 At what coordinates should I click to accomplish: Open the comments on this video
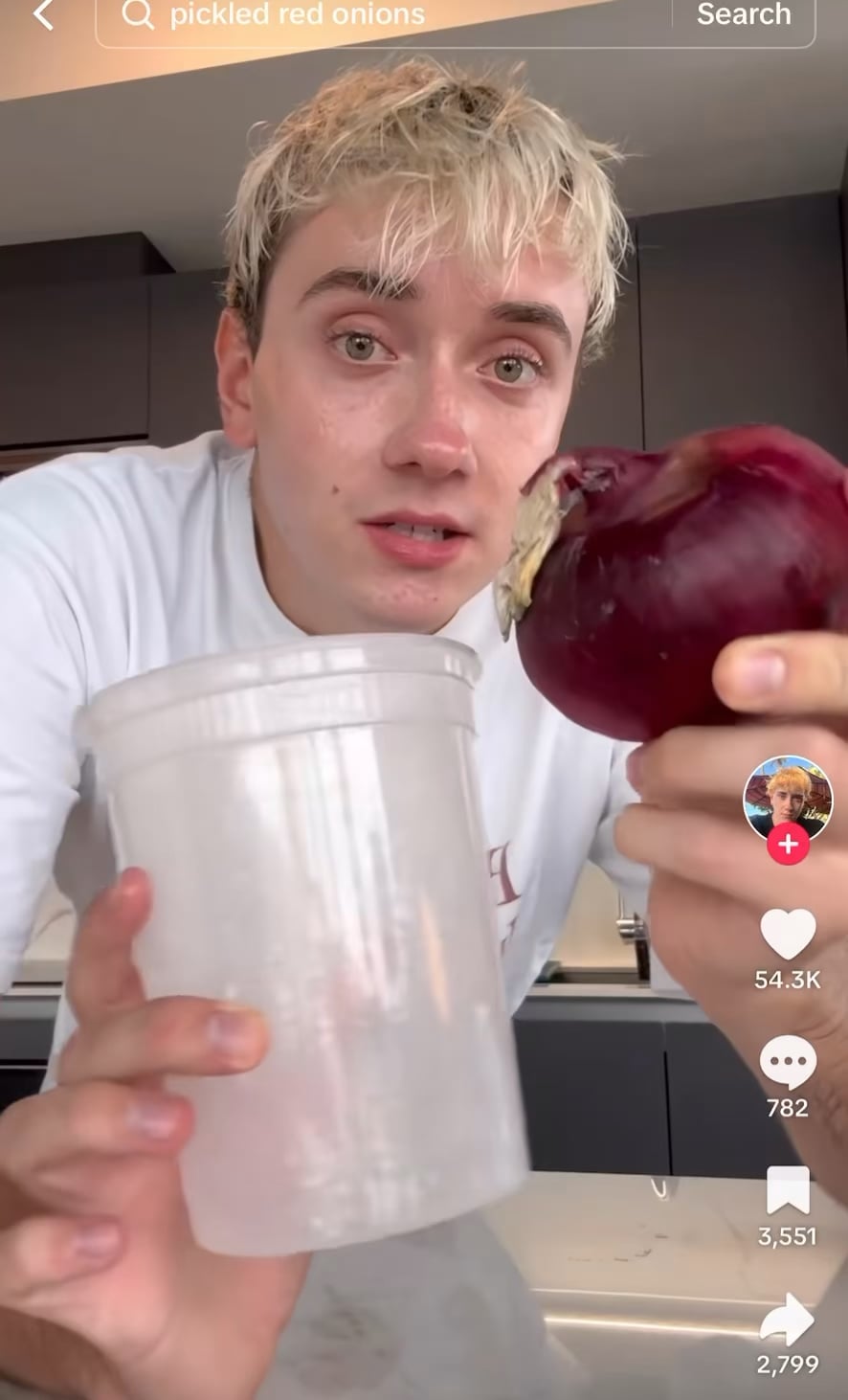point(788,1062)
